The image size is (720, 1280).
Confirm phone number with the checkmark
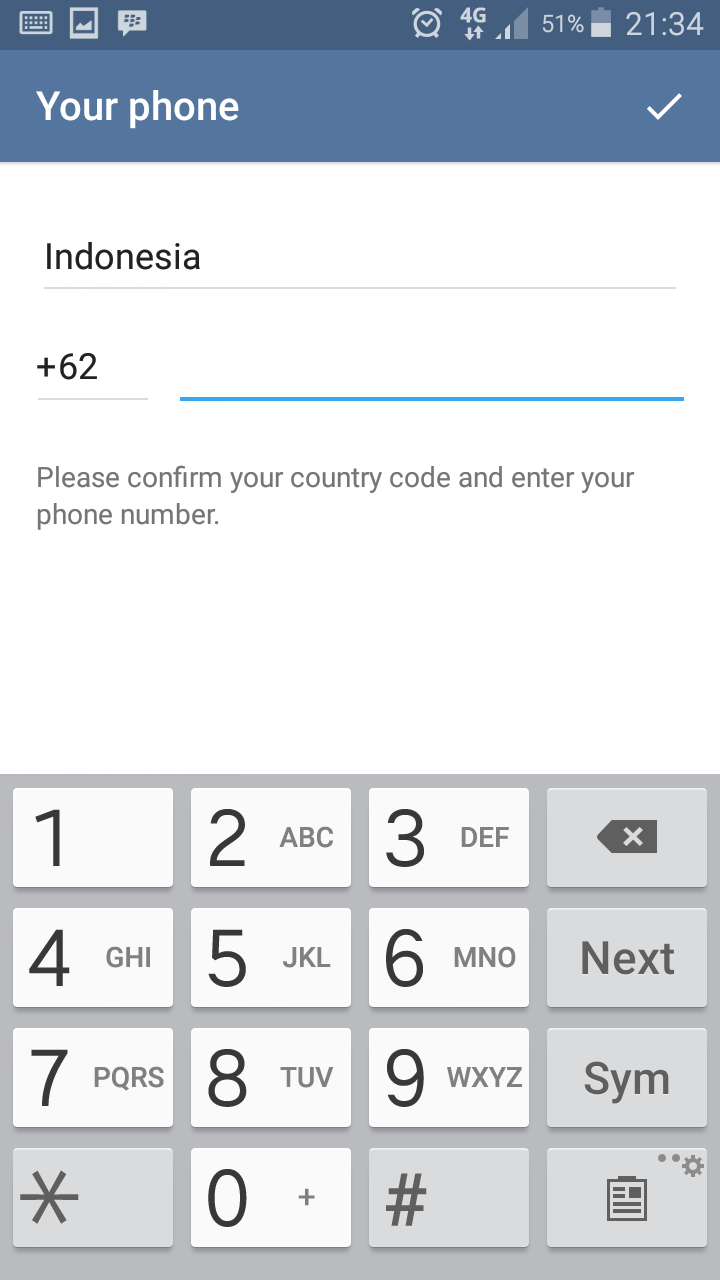tap(664, 106)
